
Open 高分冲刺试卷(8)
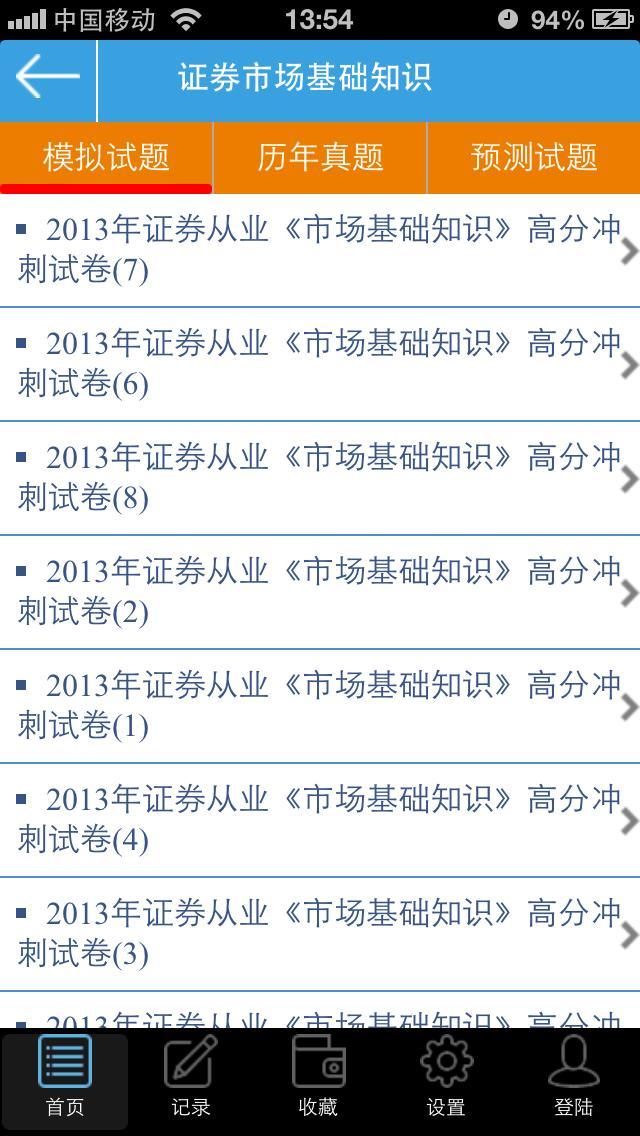click(320, 478)
